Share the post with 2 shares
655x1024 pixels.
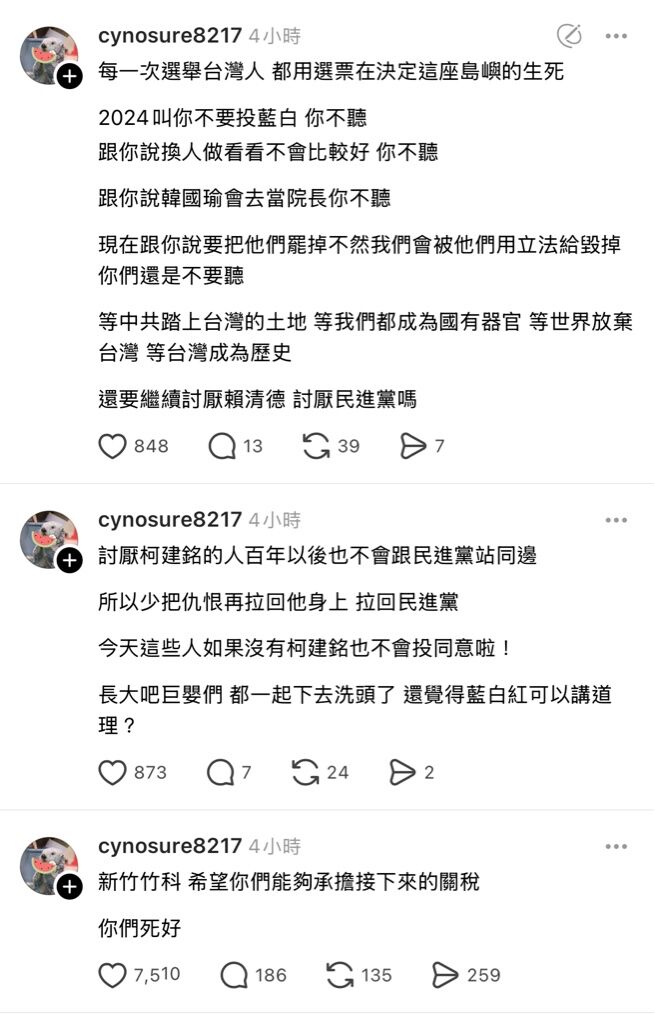[x=401, y=772]
